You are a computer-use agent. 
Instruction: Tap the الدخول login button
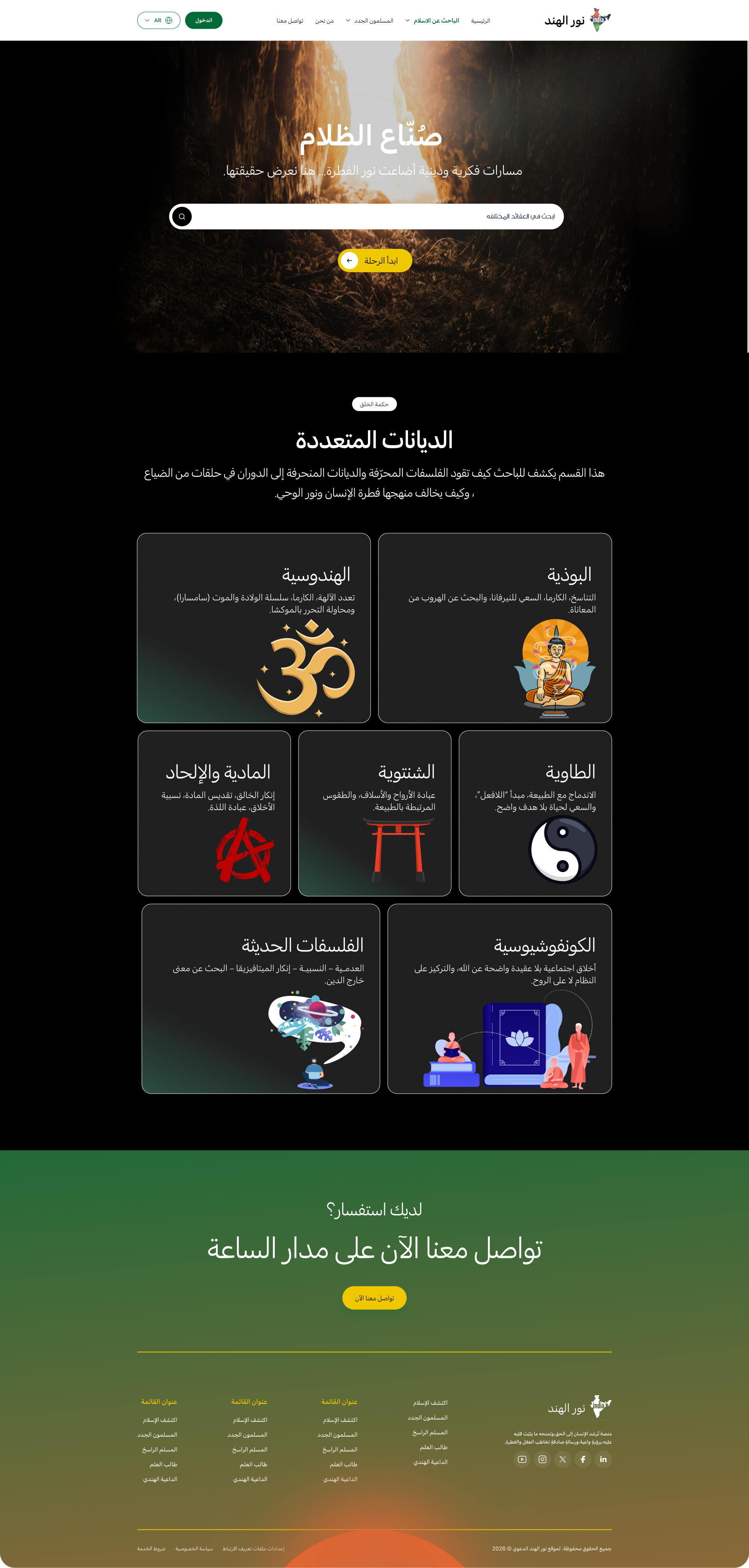click(203, 20)
